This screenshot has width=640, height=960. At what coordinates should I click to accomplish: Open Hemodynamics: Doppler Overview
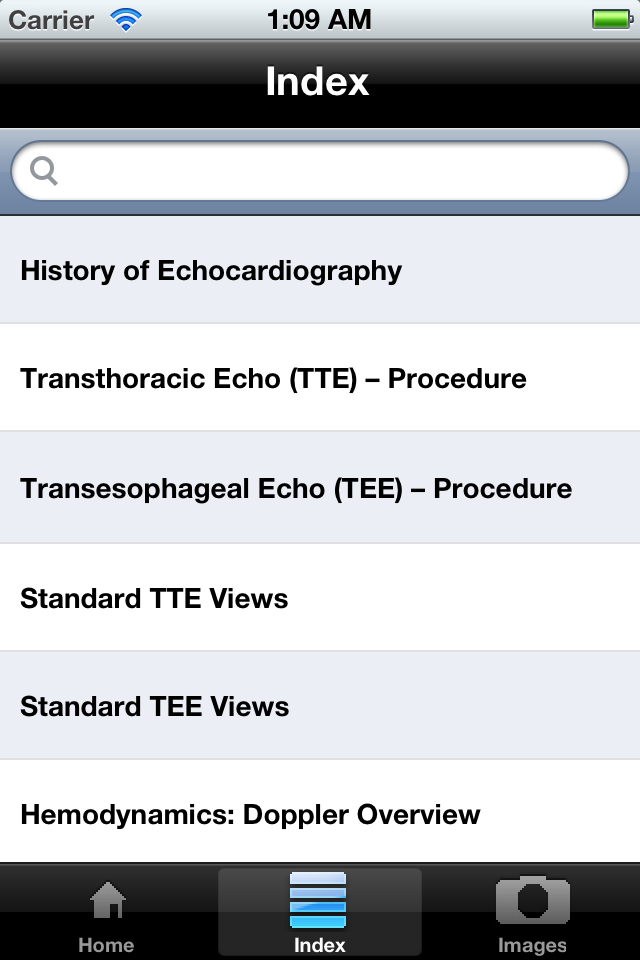[320, 814]
